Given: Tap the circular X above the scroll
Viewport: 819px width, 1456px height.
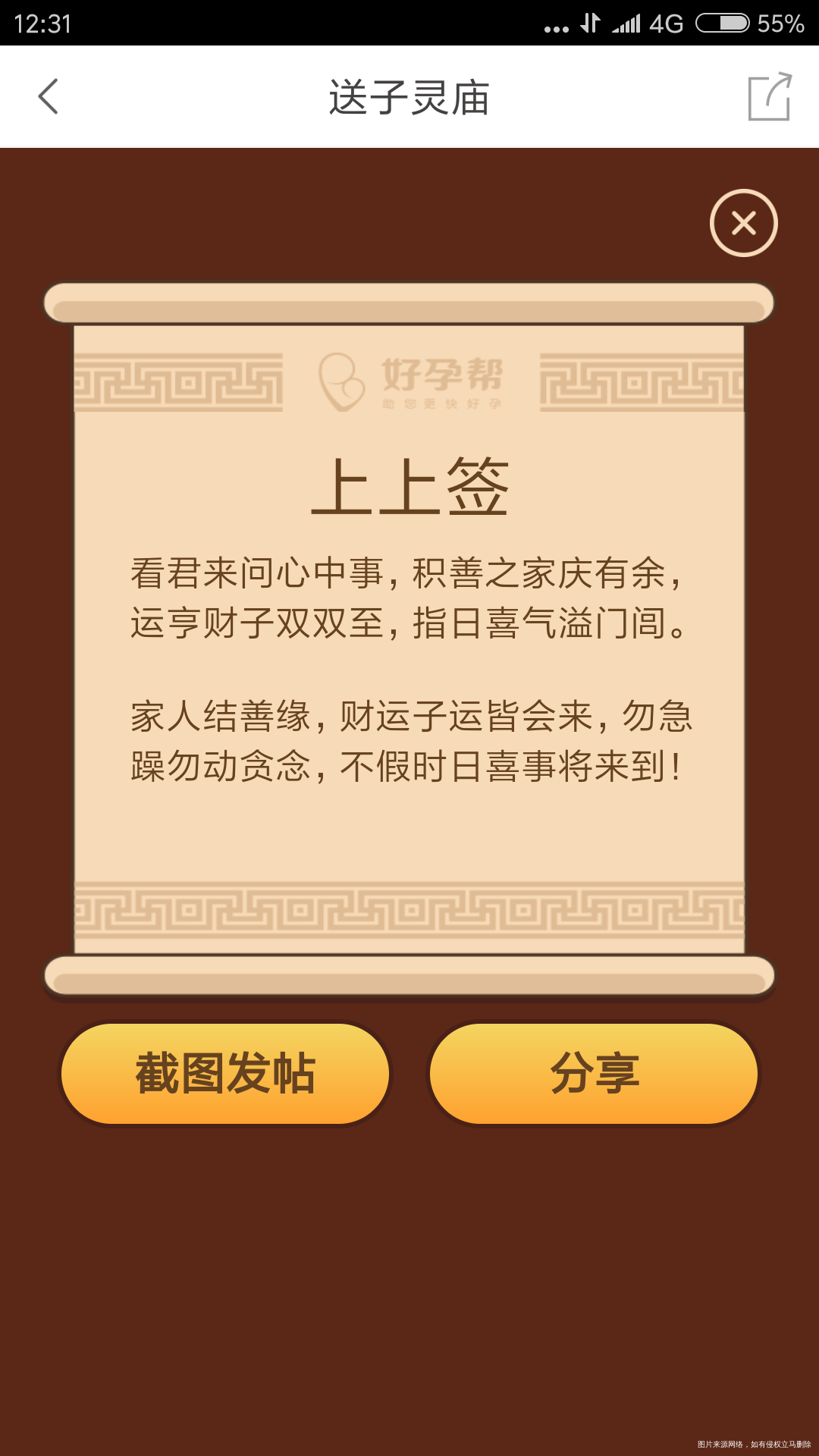Looking at the screenshot, I should pyautogui.click(x=743, y=222).
